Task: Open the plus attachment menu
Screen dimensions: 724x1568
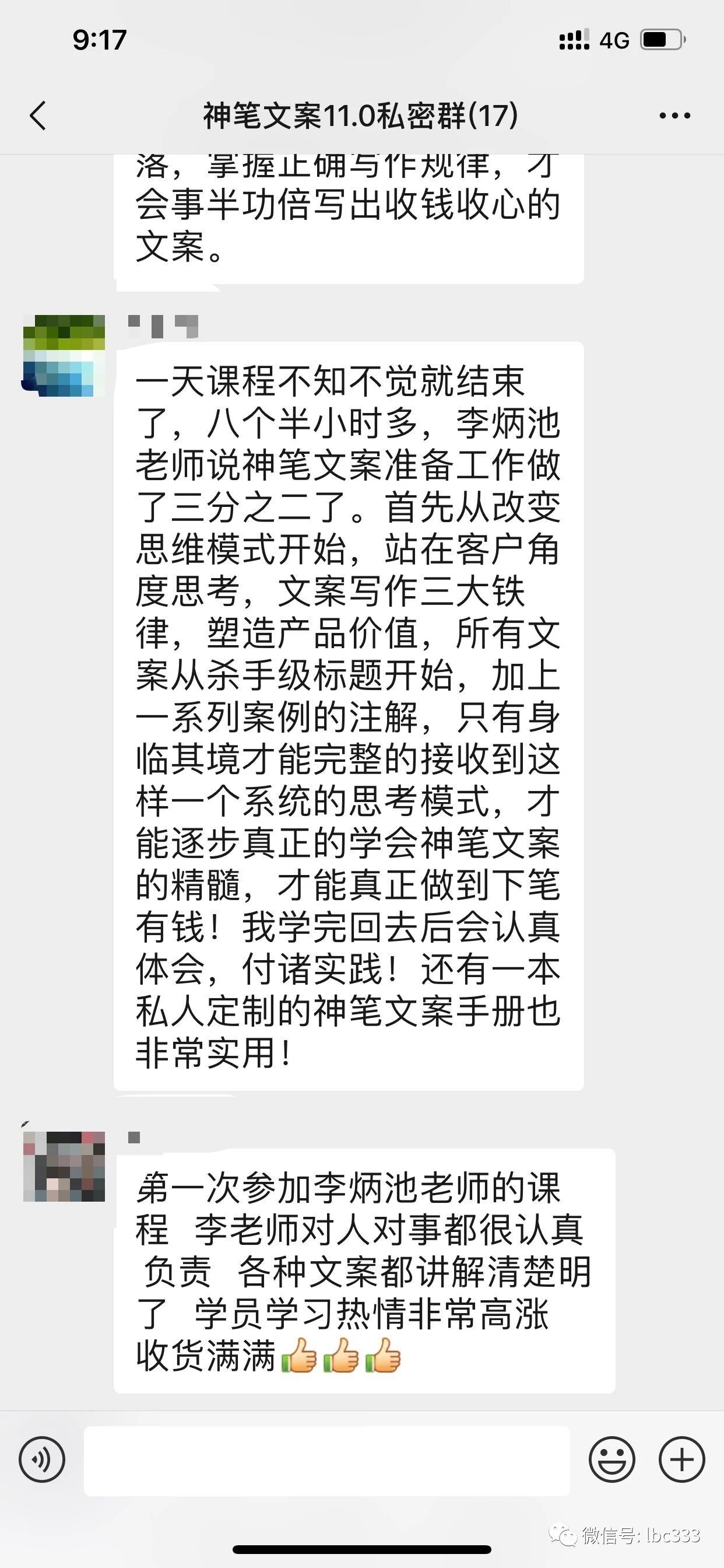Action: click(681, 1459)
